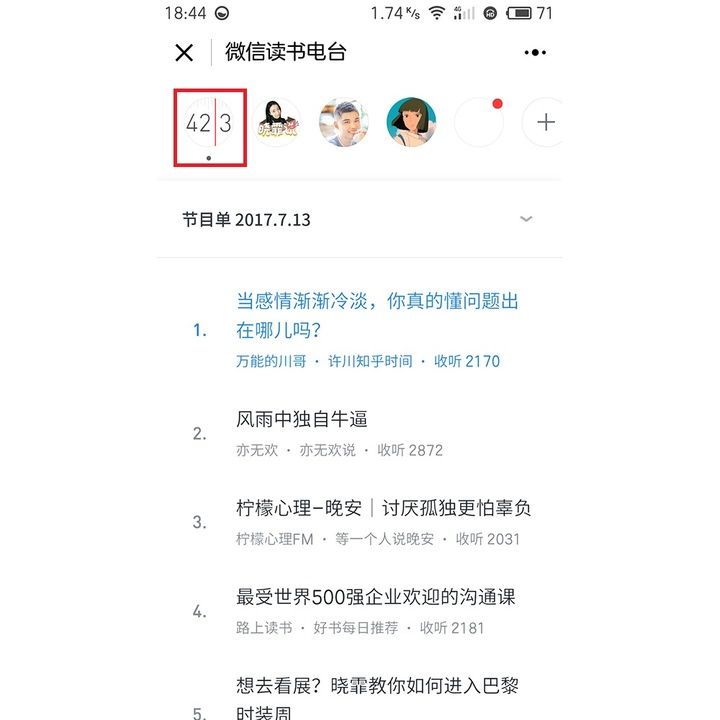Play 最受世界500强企业欢迎的沟通课
Screen dimensions: 720x720
[375, 598]
